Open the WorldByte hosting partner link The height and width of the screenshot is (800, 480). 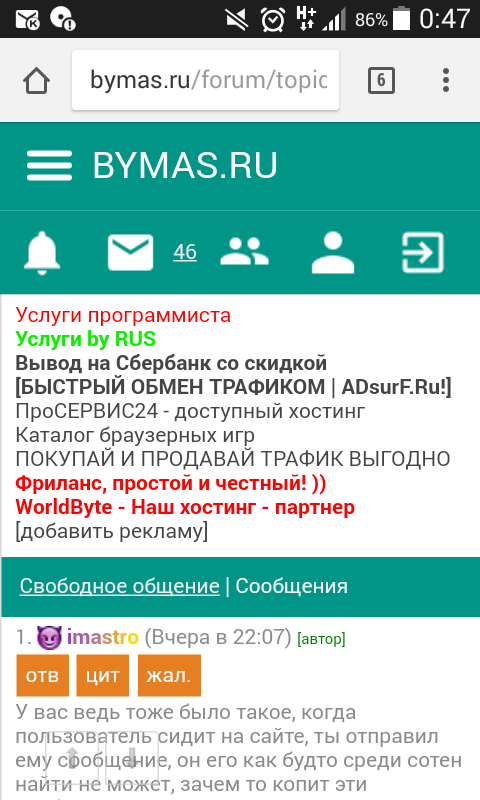(x=185, y=507)
